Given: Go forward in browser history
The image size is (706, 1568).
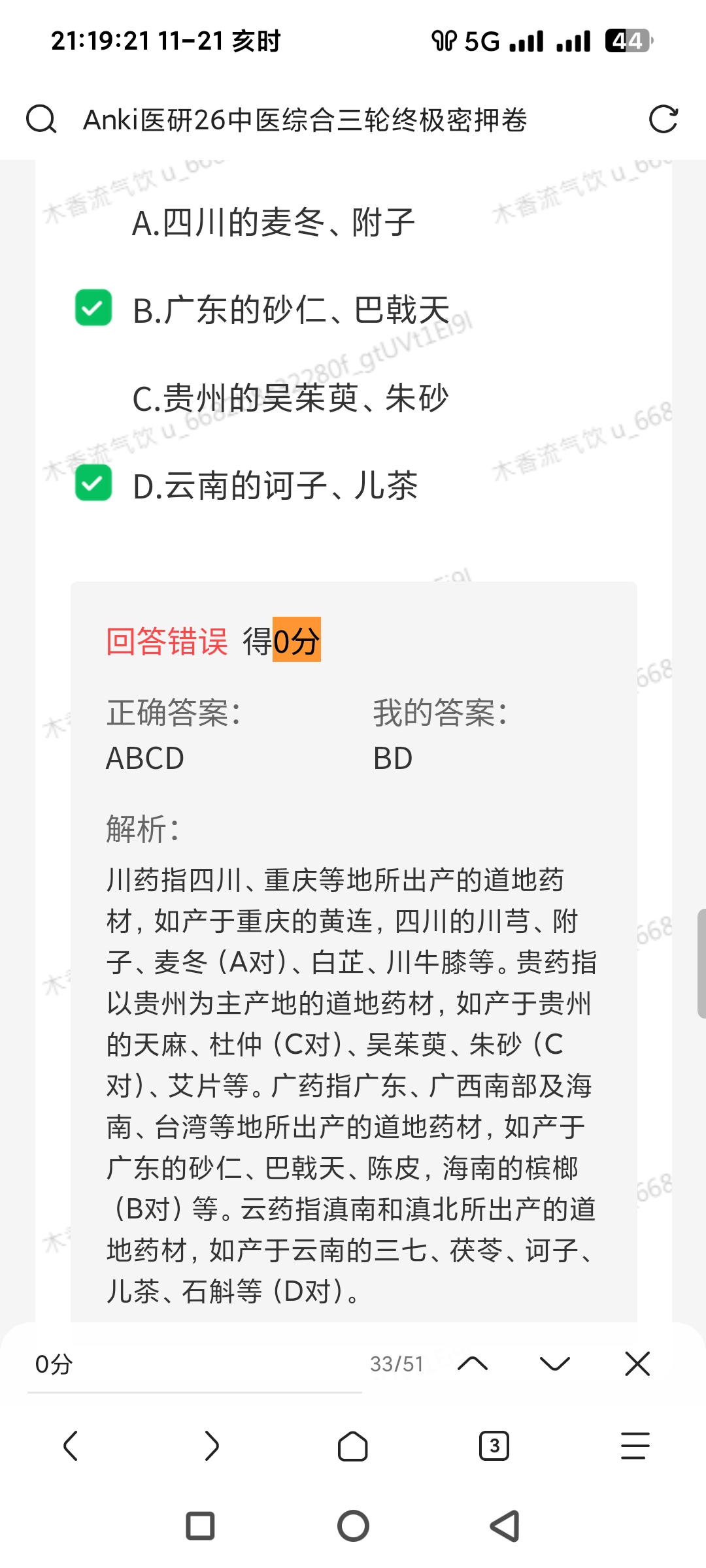Looking at the screenshot, I should click(x=212, y=1446).
